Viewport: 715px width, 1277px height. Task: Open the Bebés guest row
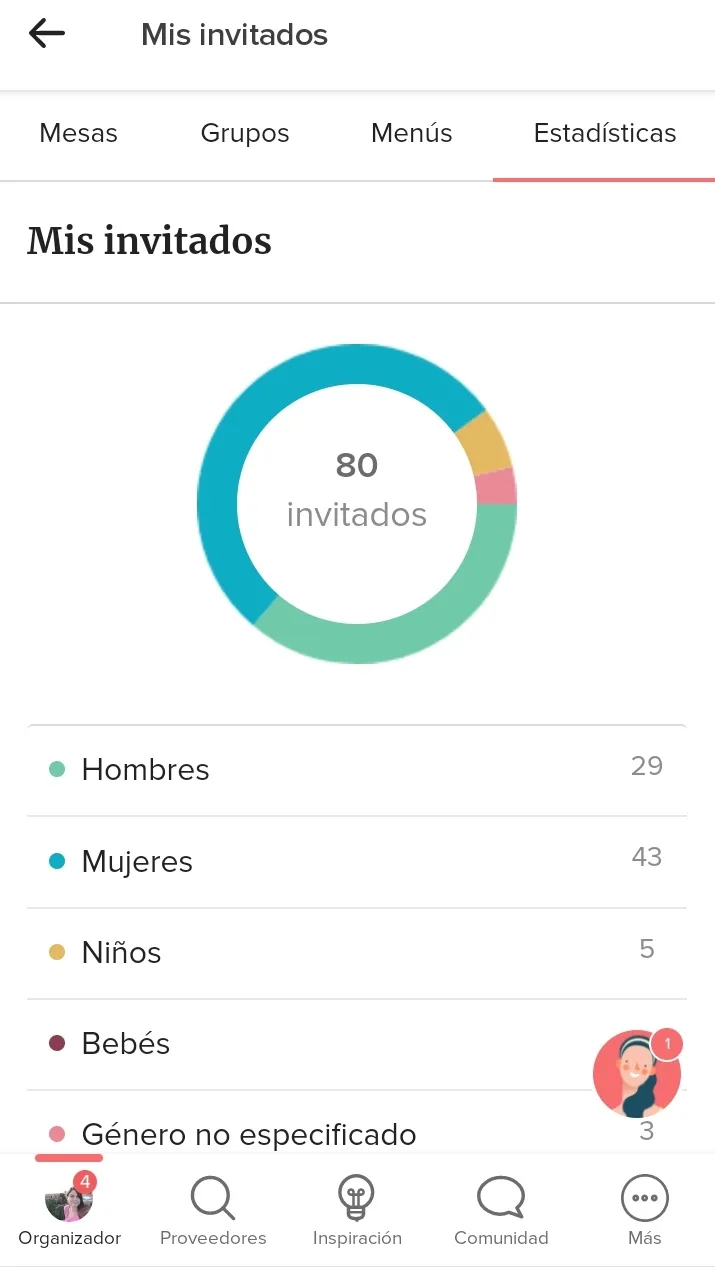click(x=357, y=1044)
